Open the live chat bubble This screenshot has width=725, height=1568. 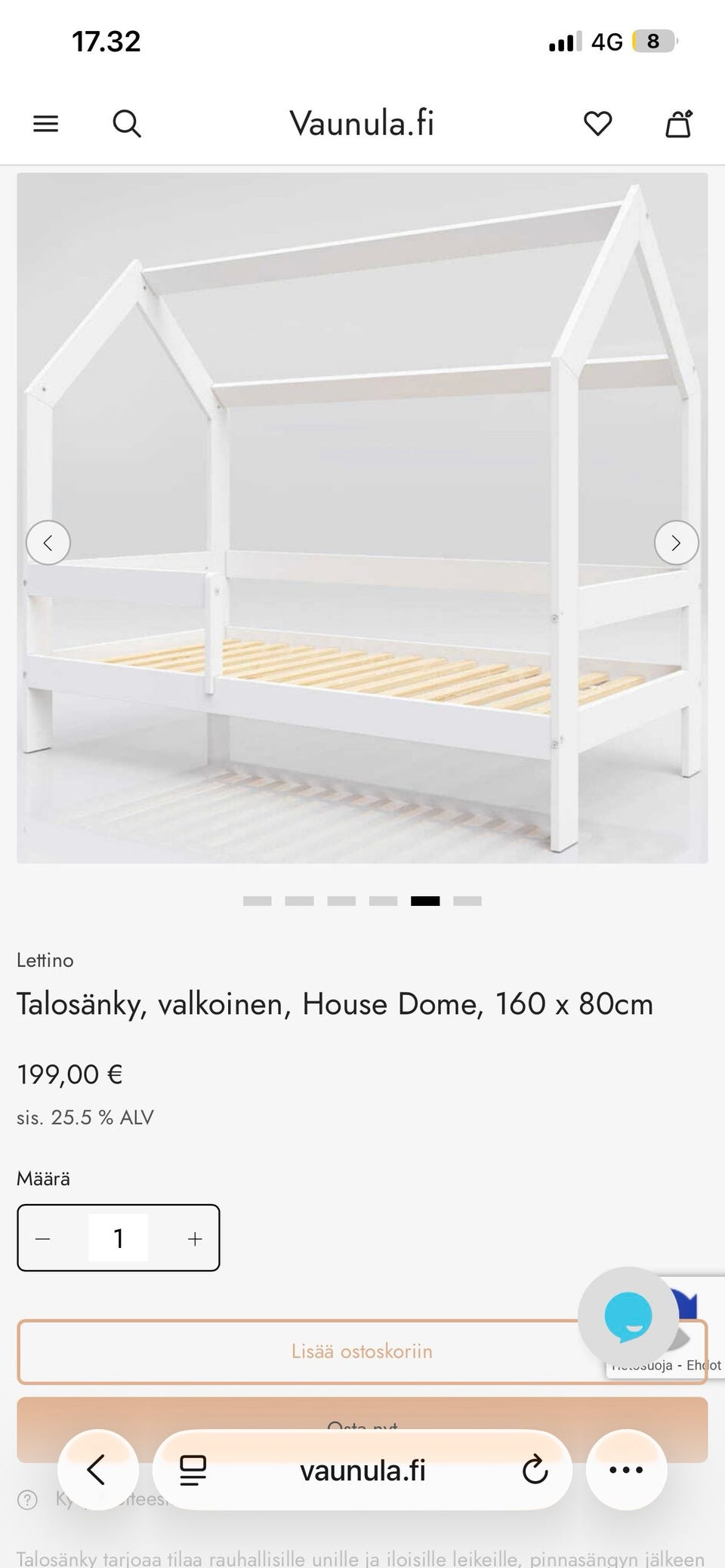[x=628, y=1316]
